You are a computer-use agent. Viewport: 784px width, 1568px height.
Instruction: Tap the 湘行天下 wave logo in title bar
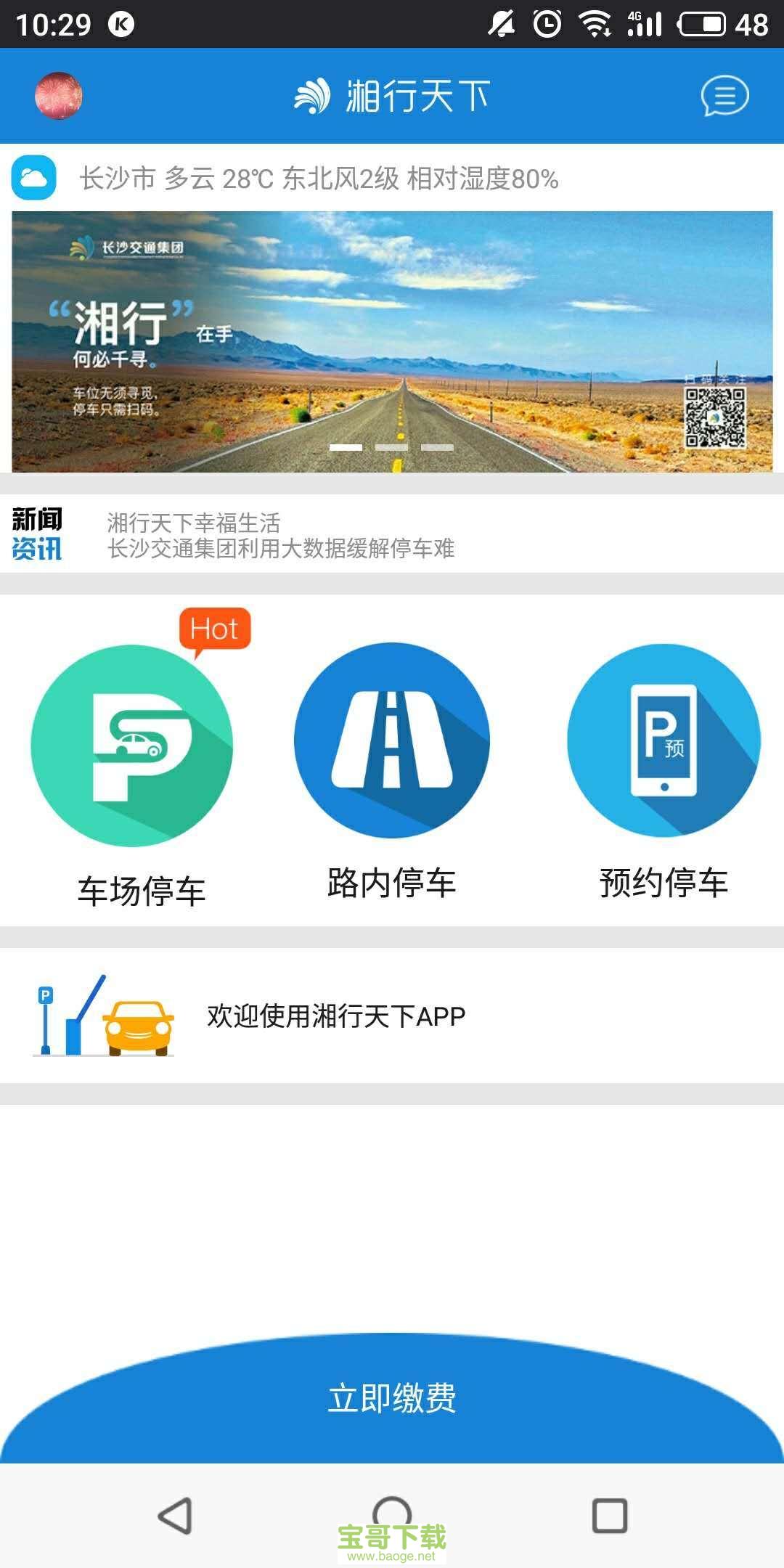click(312, 95)
